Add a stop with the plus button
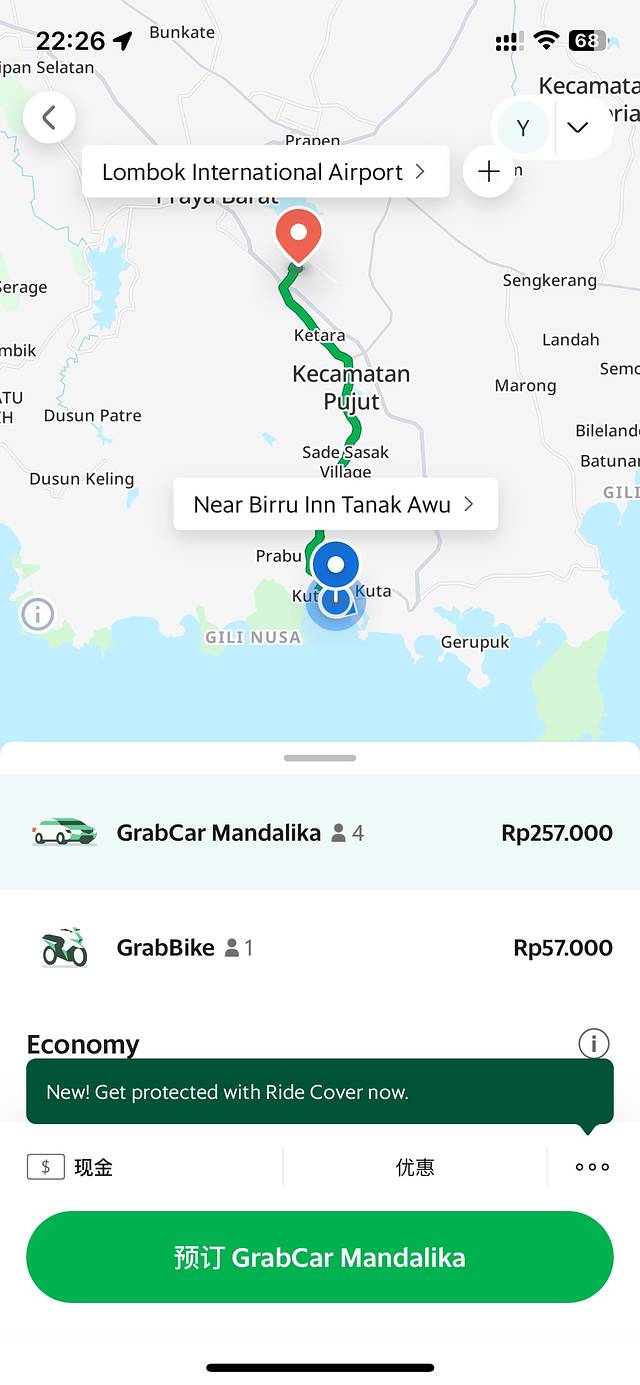640x1385 pixels. tap(488, 171)
